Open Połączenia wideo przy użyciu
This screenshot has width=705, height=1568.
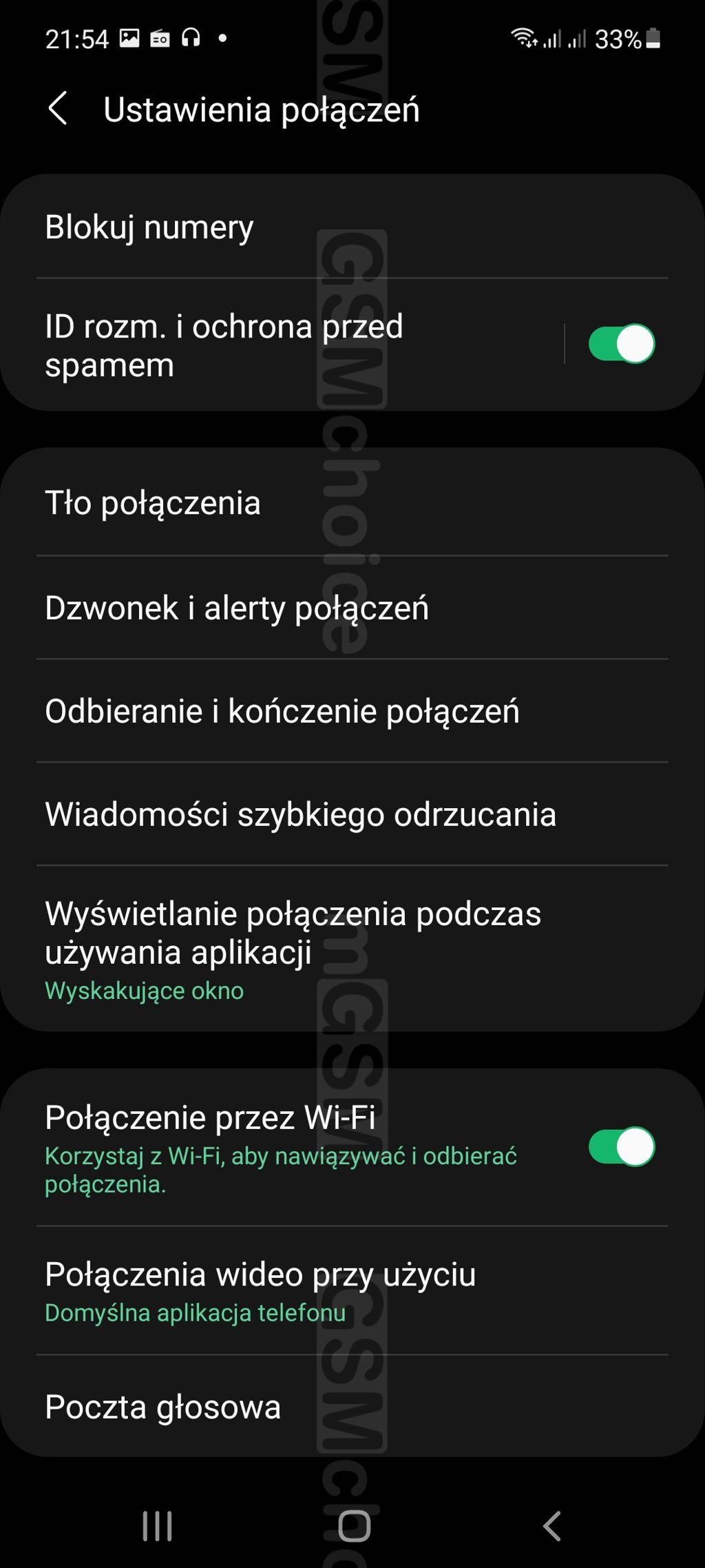point(352,1290)
